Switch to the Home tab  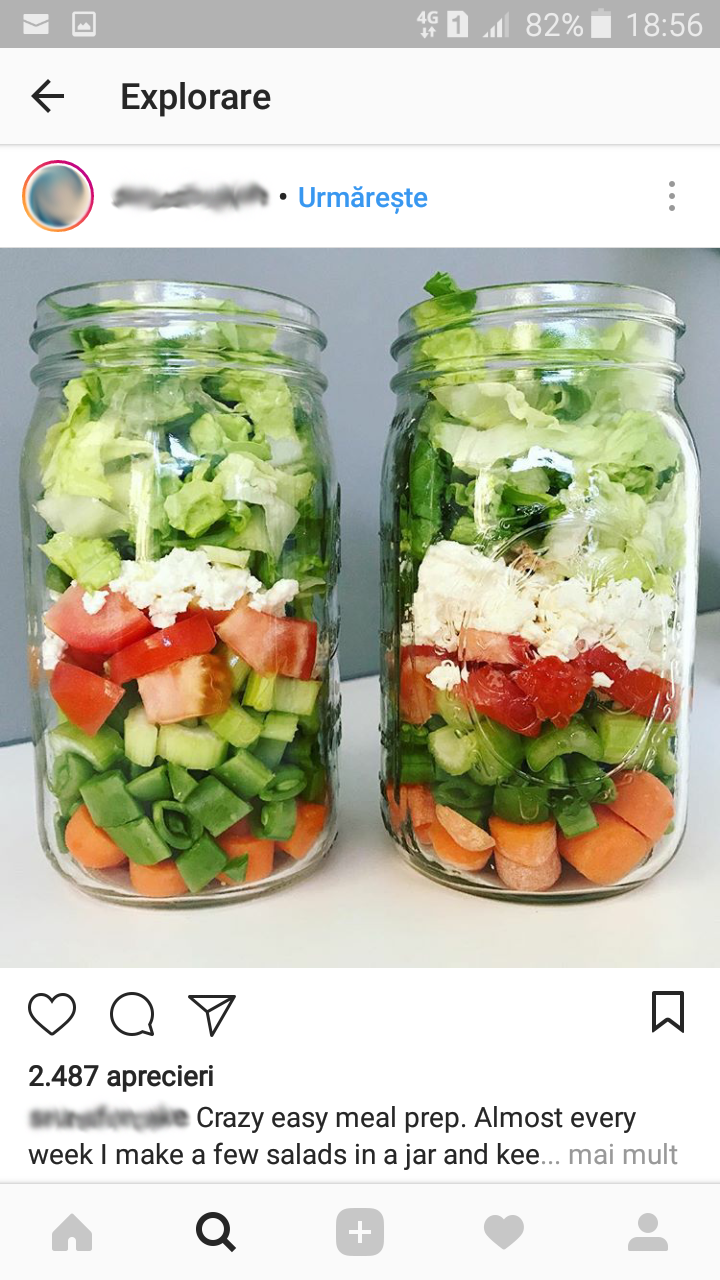pyautogui.click(x=72, y=1233)
